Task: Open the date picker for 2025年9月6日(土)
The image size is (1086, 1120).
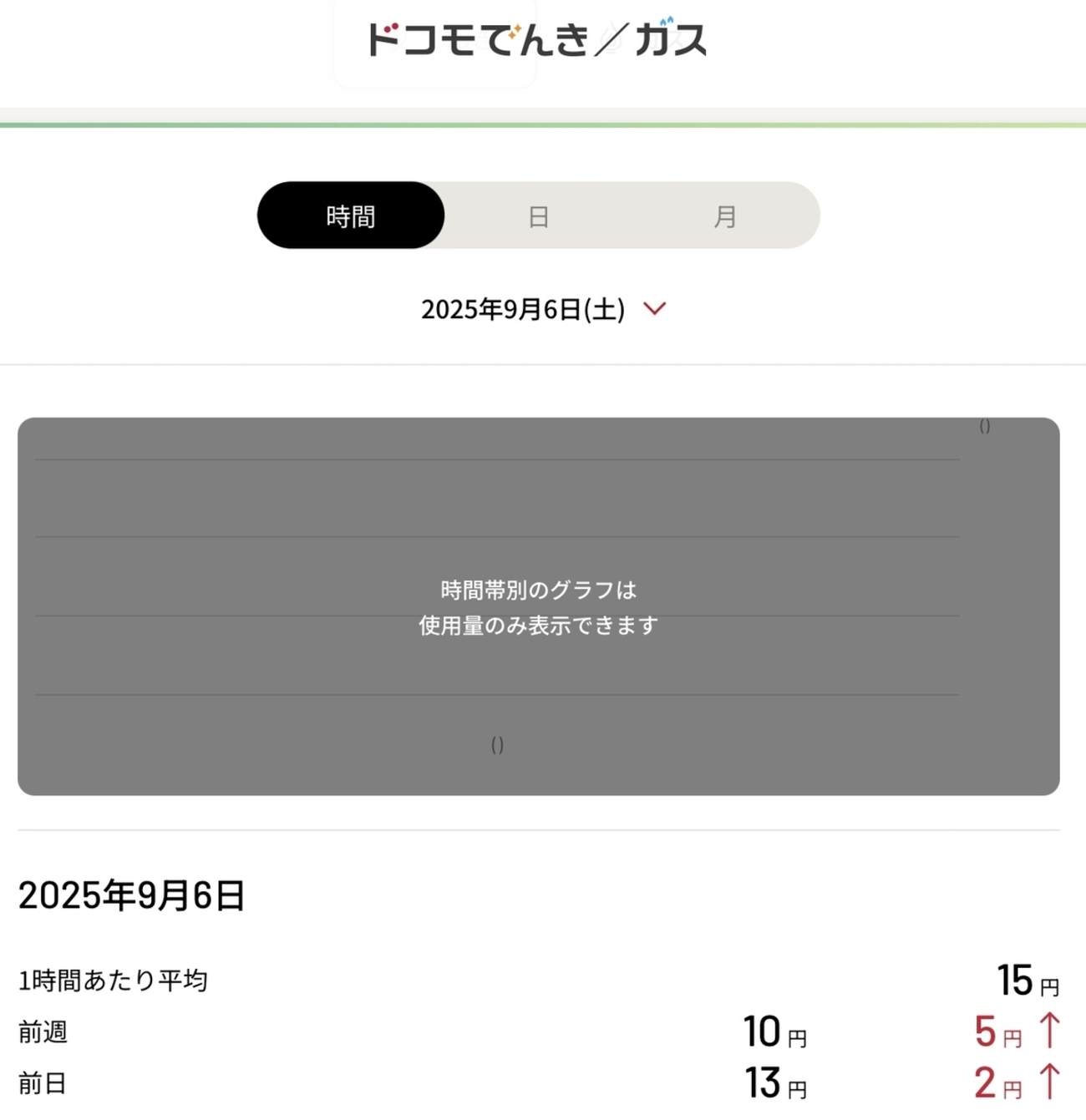Action: [x=543, y=310]
